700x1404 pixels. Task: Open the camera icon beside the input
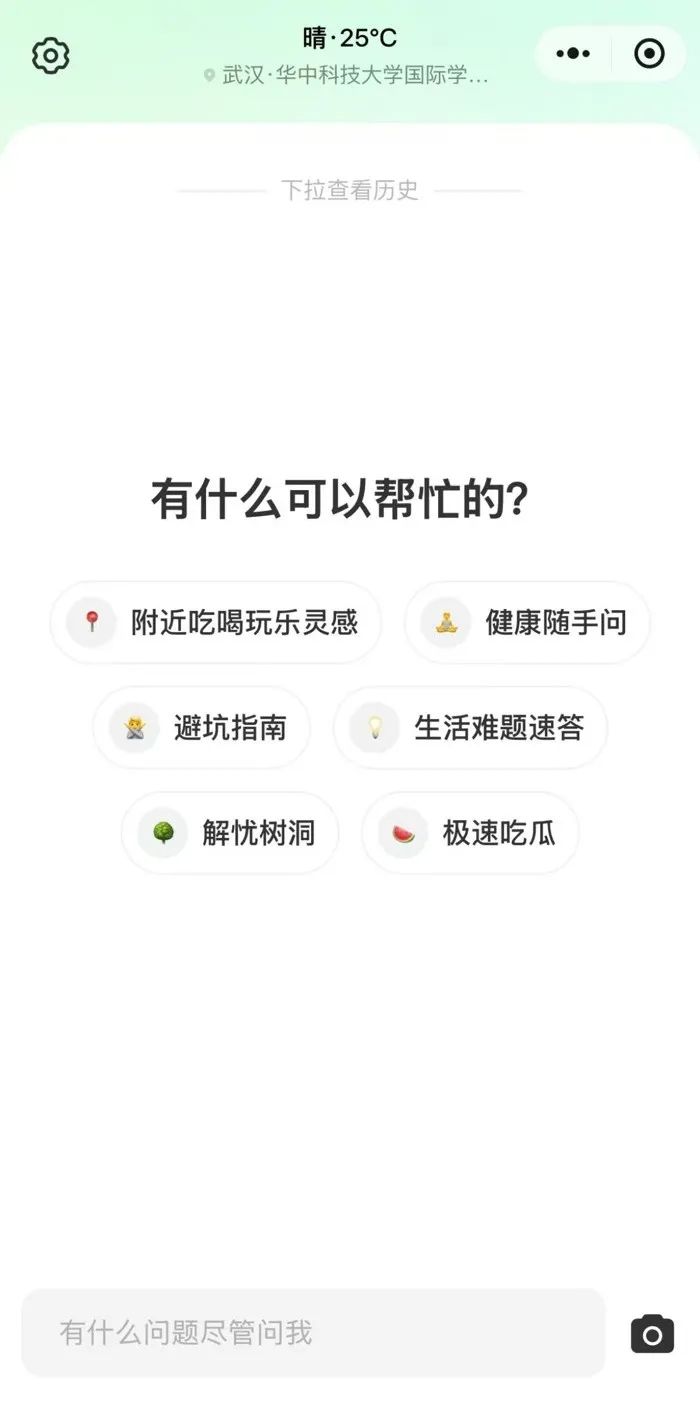click(652, 1334)
